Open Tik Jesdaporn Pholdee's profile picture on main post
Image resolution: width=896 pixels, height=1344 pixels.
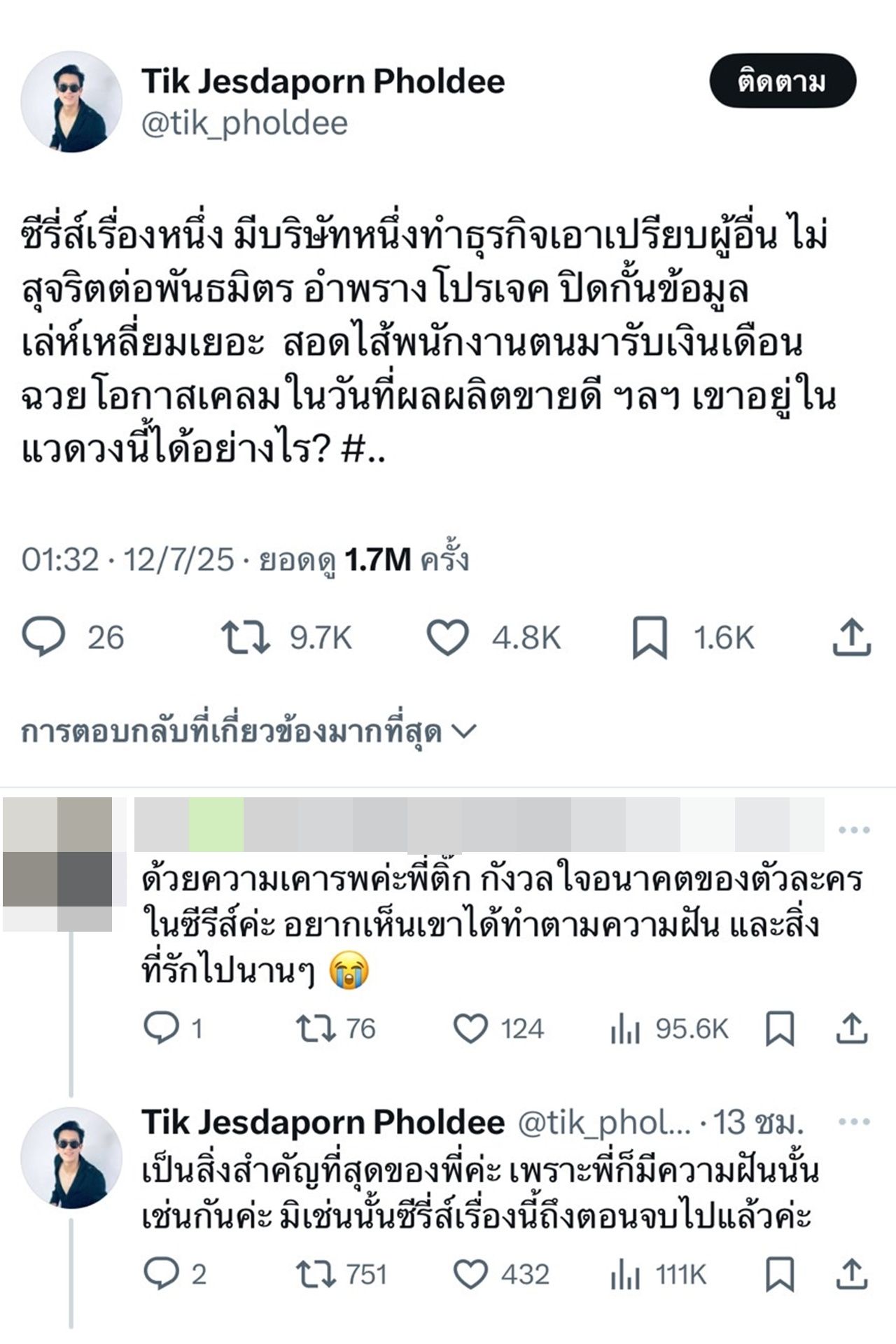(71, 102)
